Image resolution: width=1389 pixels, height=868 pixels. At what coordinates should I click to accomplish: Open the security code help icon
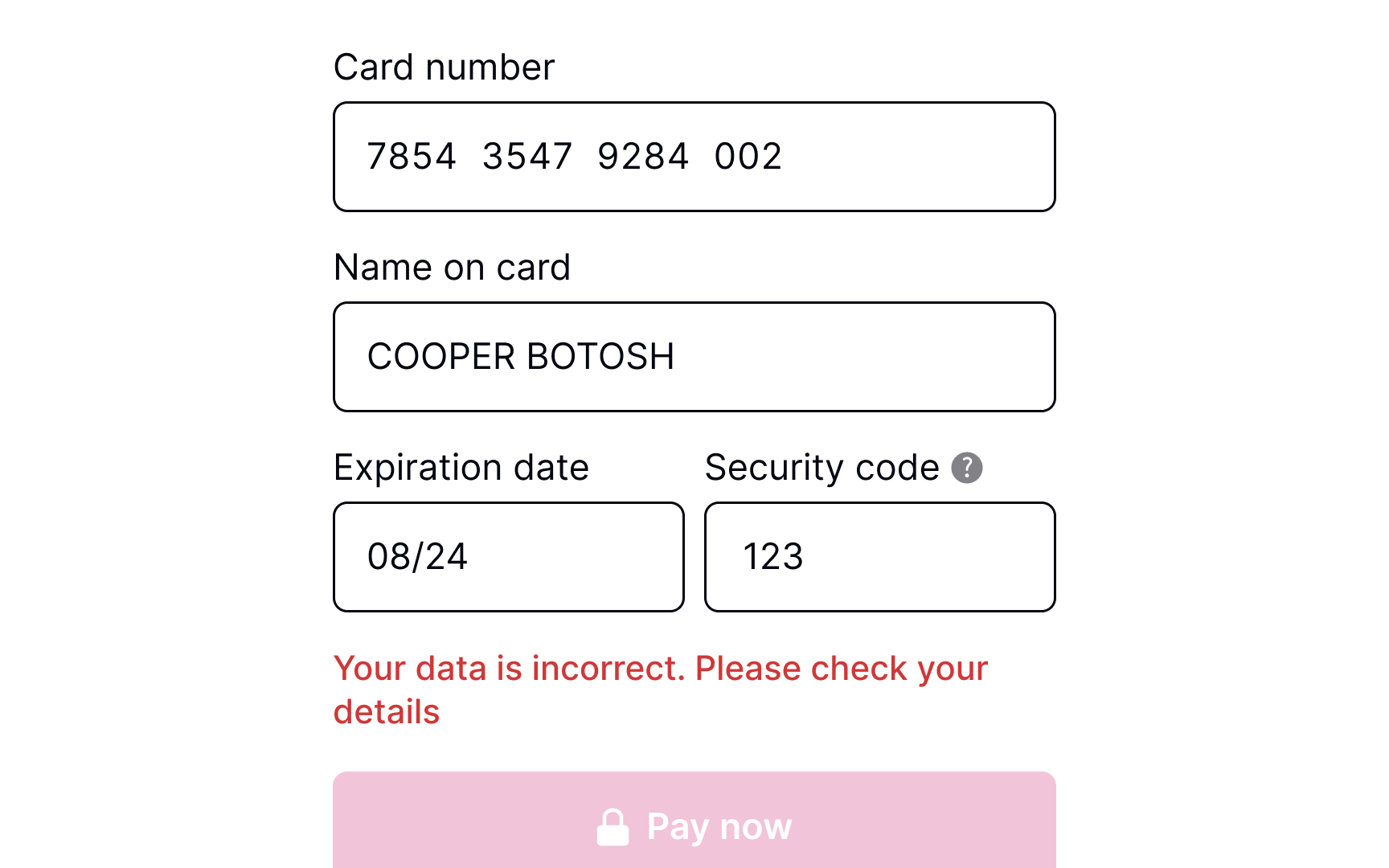click(x=966, y=468)
